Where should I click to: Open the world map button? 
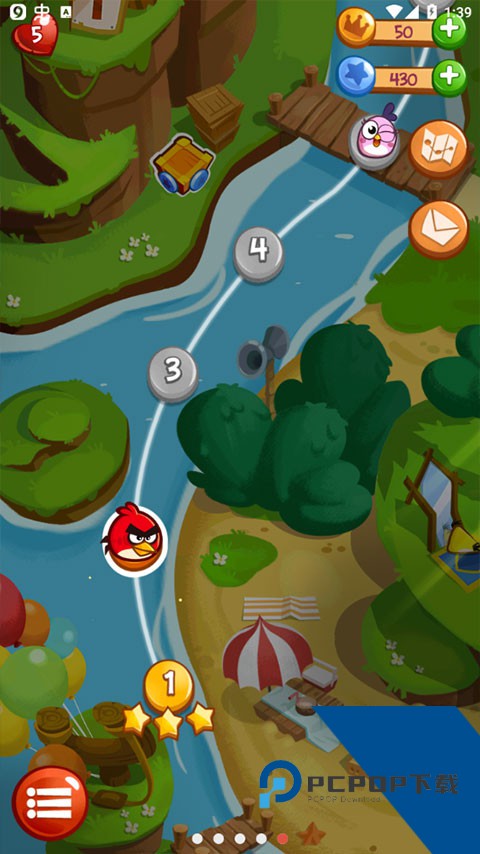(438, 149)
